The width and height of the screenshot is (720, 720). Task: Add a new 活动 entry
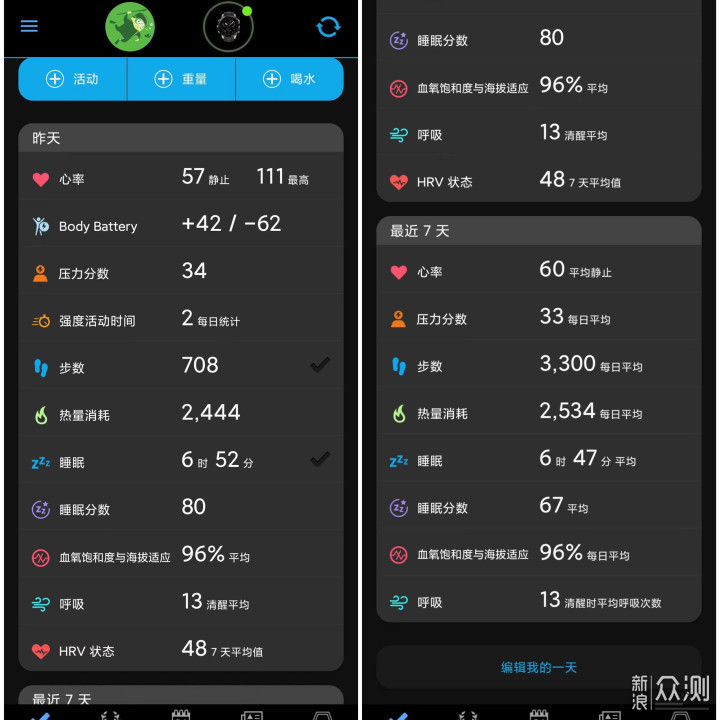(73, 79)
